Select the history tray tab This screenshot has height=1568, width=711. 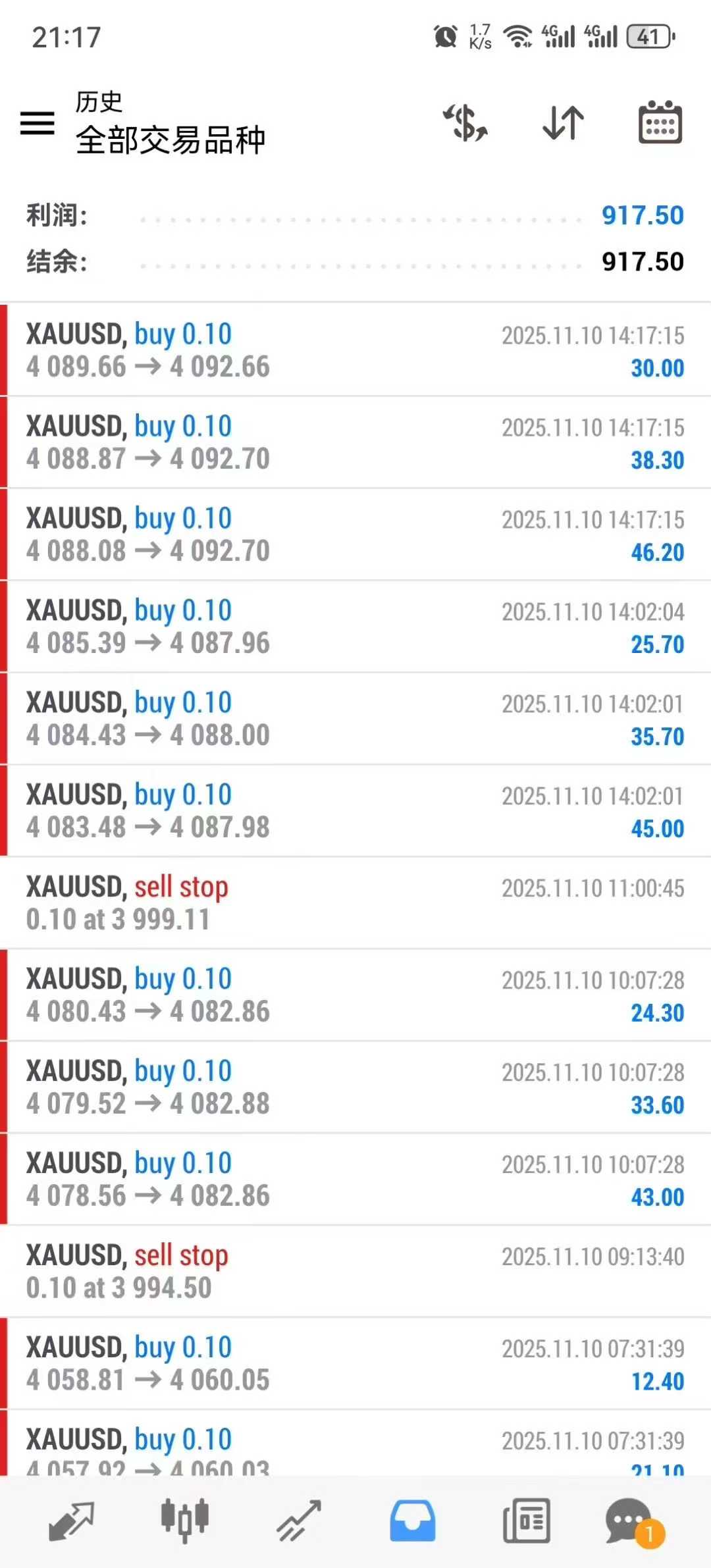413,1521
